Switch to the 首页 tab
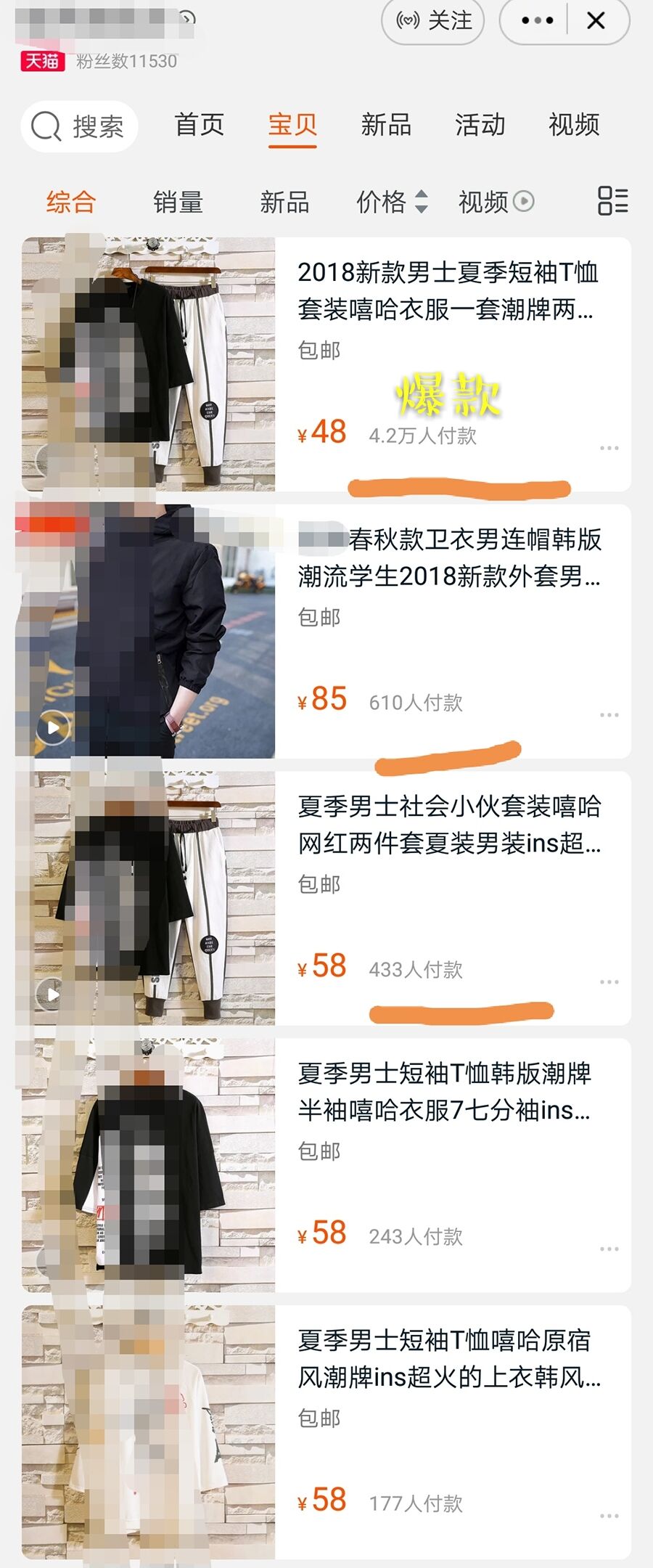The height and width of the screenshot is (1568, 653). tap(199, 125)
